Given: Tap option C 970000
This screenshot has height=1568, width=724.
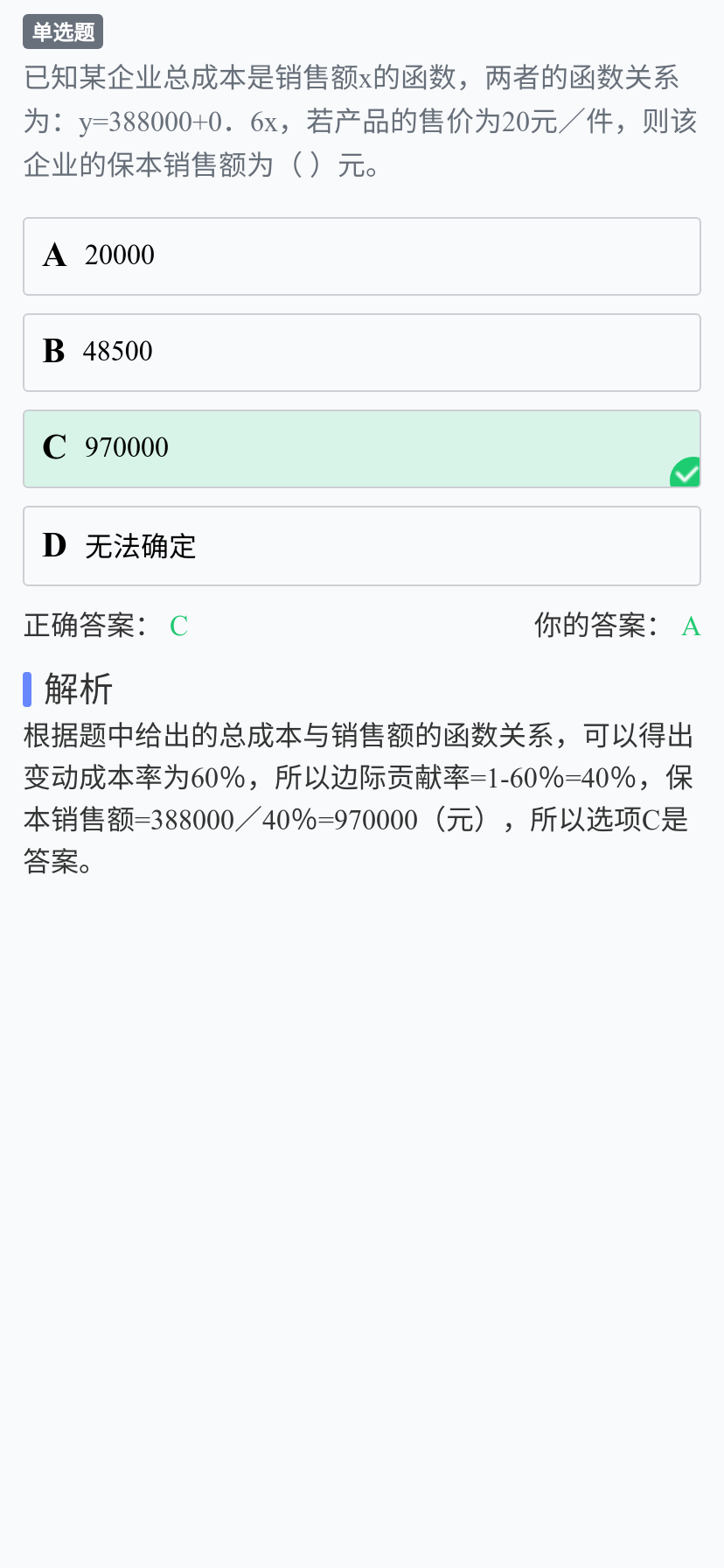Looking at the screenshot, I should pyautogui.click(x=361, y=449).
